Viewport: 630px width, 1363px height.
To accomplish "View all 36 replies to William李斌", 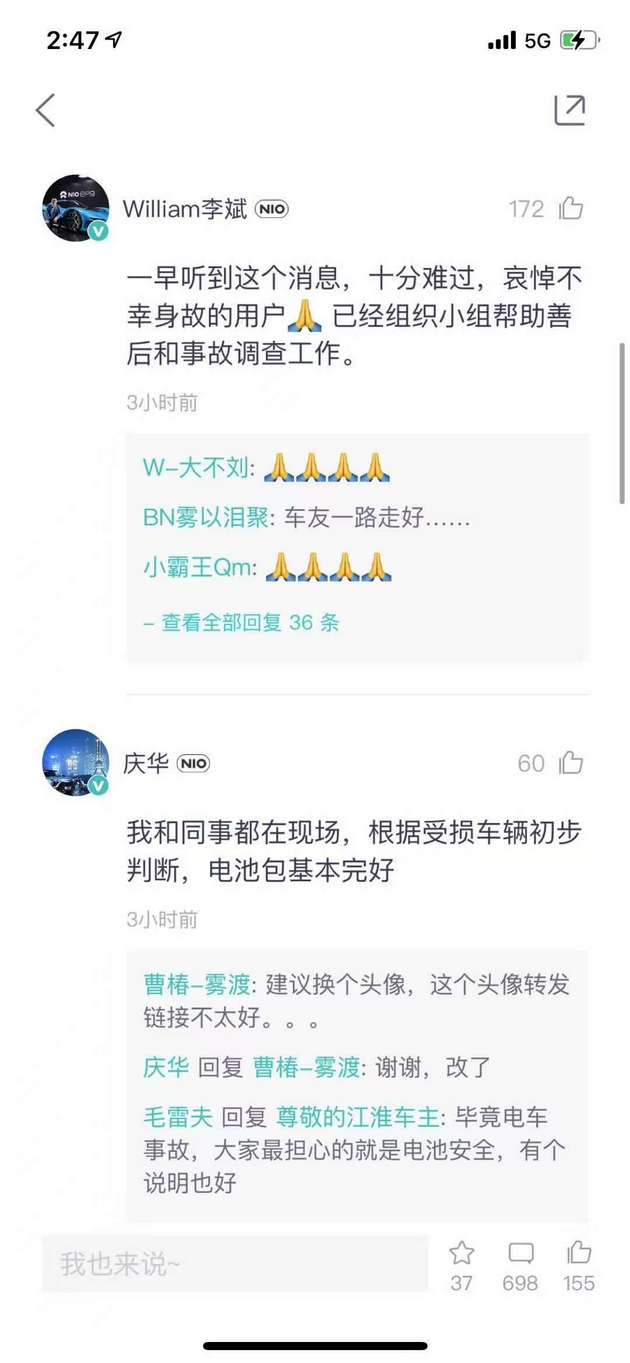I will (x=241, y=622).
